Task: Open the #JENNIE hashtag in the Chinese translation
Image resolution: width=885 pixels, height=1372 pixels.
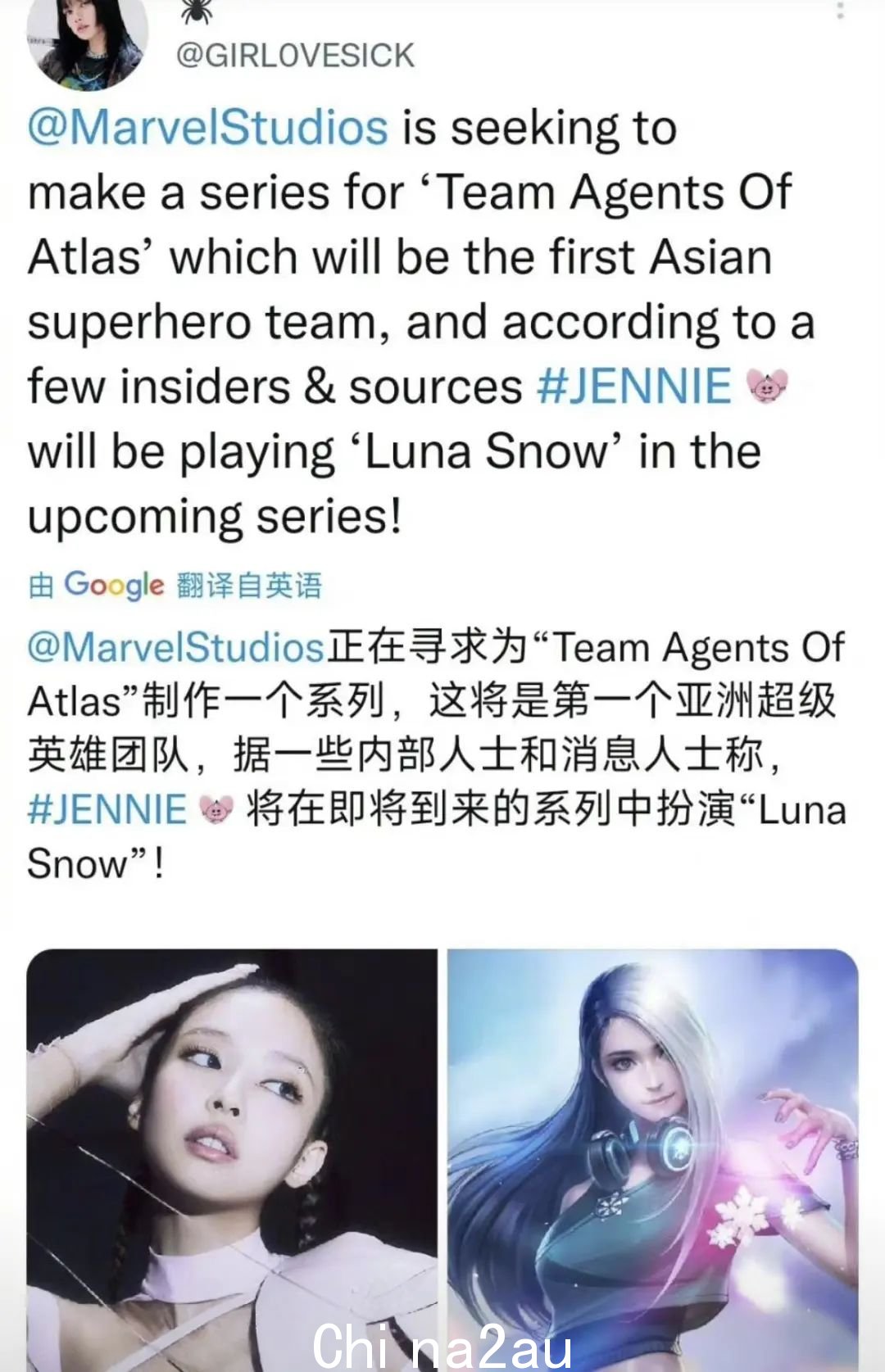Action: [x=107, y=809]
